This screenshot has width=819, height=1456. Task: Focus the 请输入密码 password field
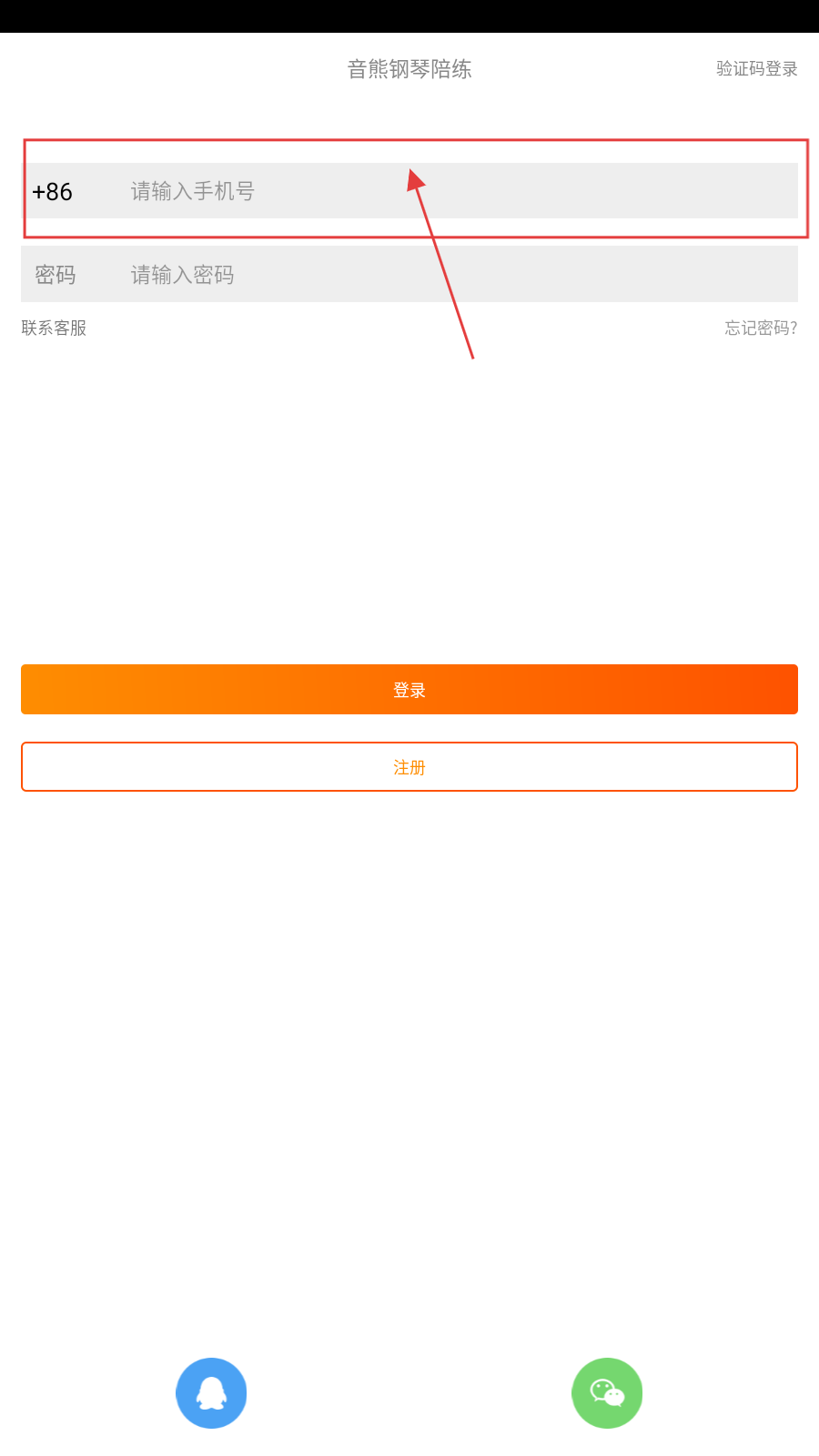tap(455, 275)
